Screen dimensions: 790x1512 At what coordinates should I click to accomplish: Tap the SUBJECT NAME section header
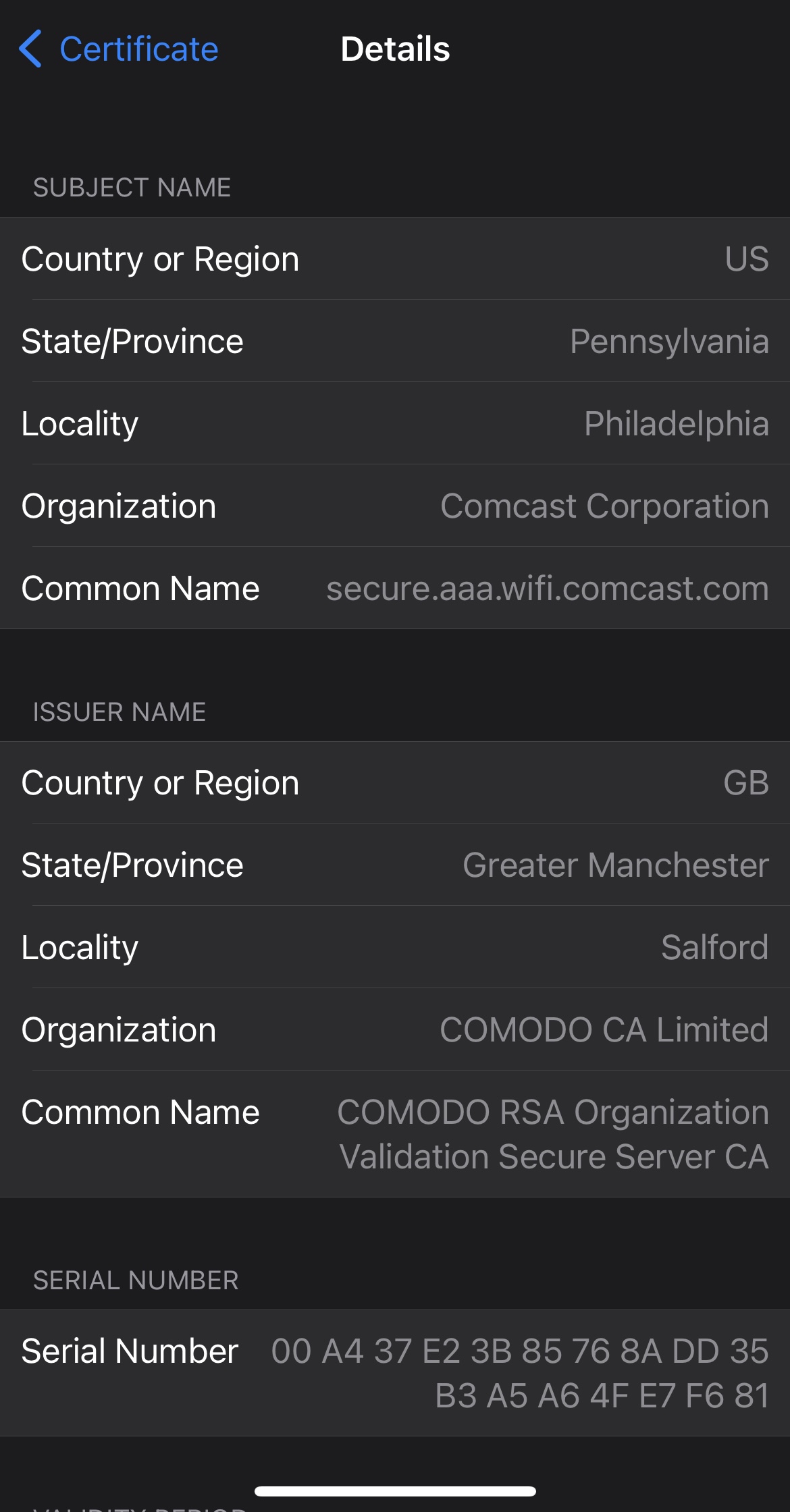132,188
